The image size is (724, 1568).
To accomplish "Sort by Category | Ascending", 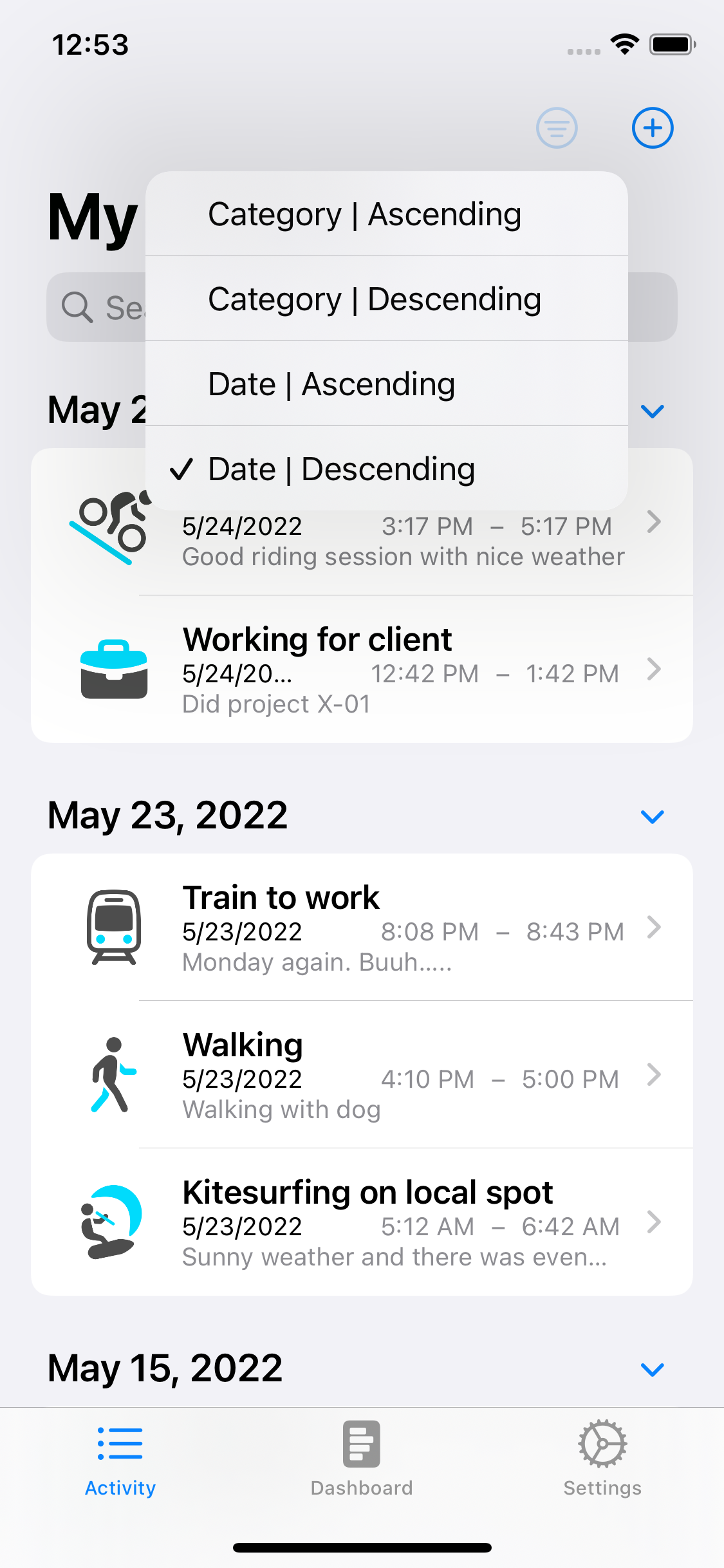I will (386, 214).
